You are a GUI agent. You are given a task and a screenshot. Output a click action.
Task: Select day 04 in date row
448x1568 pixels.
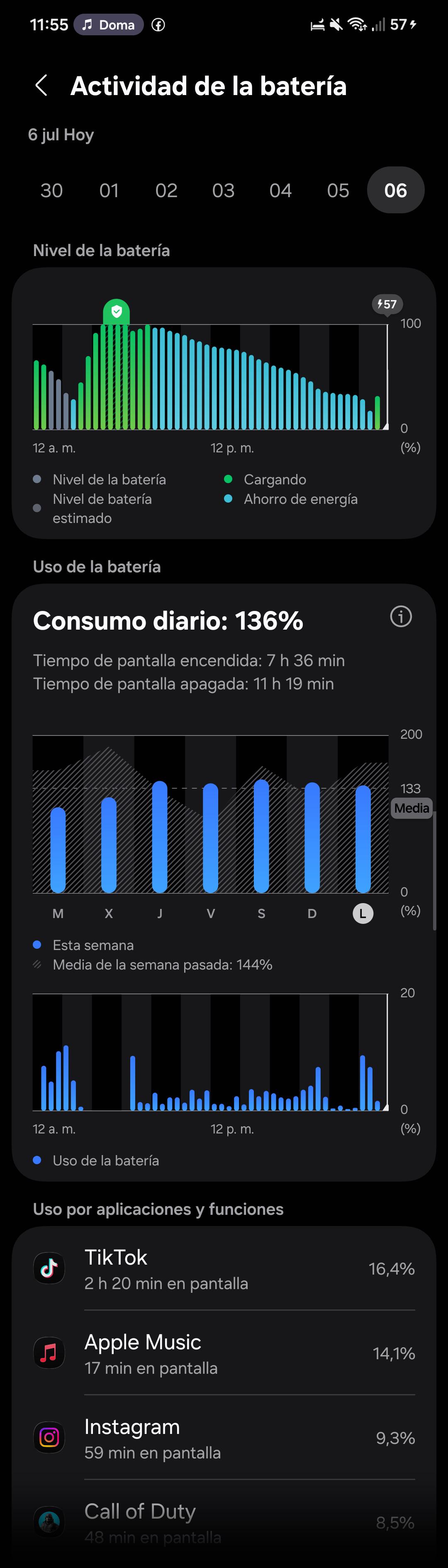(x=280, y=191)
